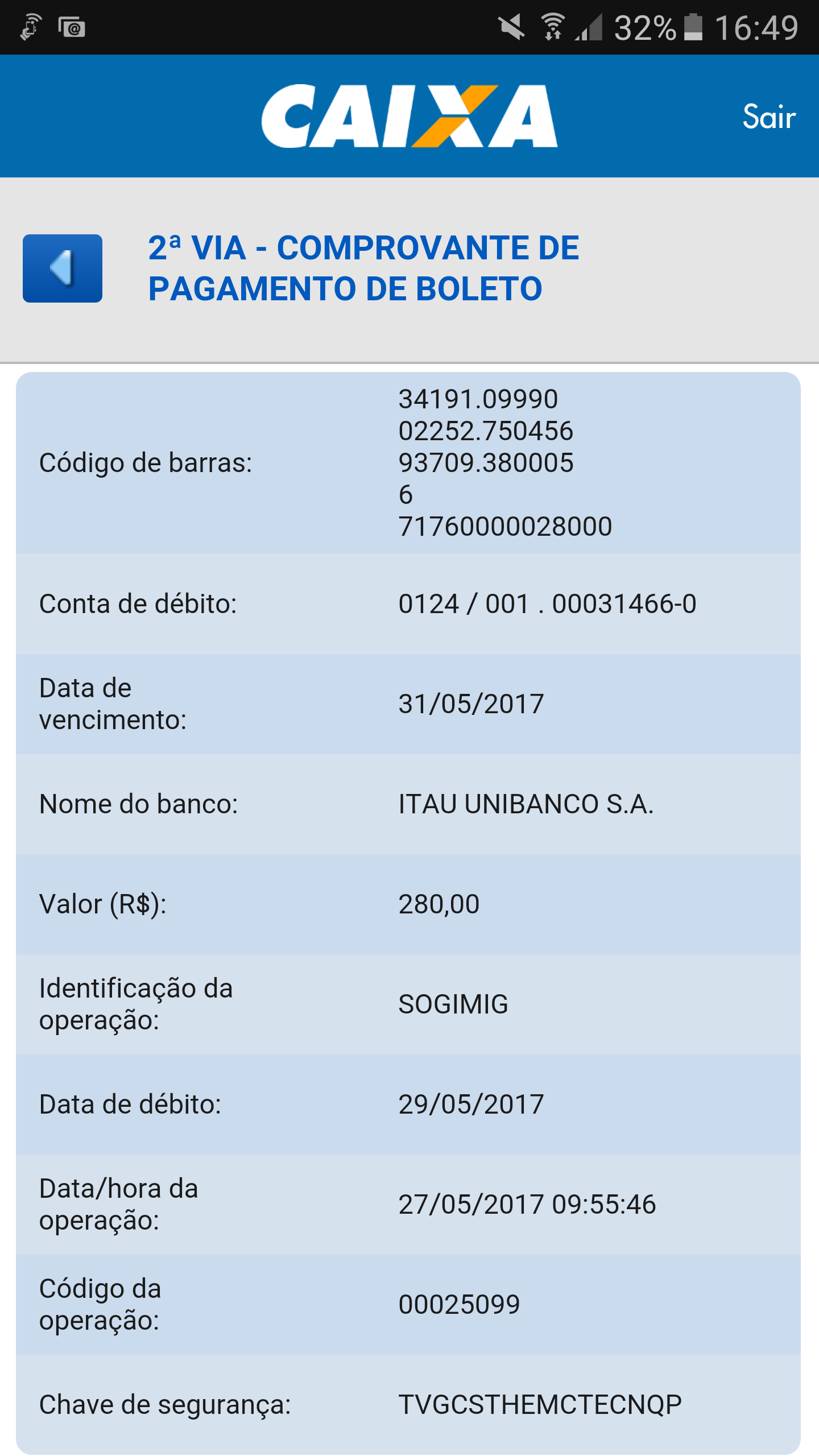819x1456 pixels.
Task: Go back using the blue arrow button
Action: [x=63, y=268]
